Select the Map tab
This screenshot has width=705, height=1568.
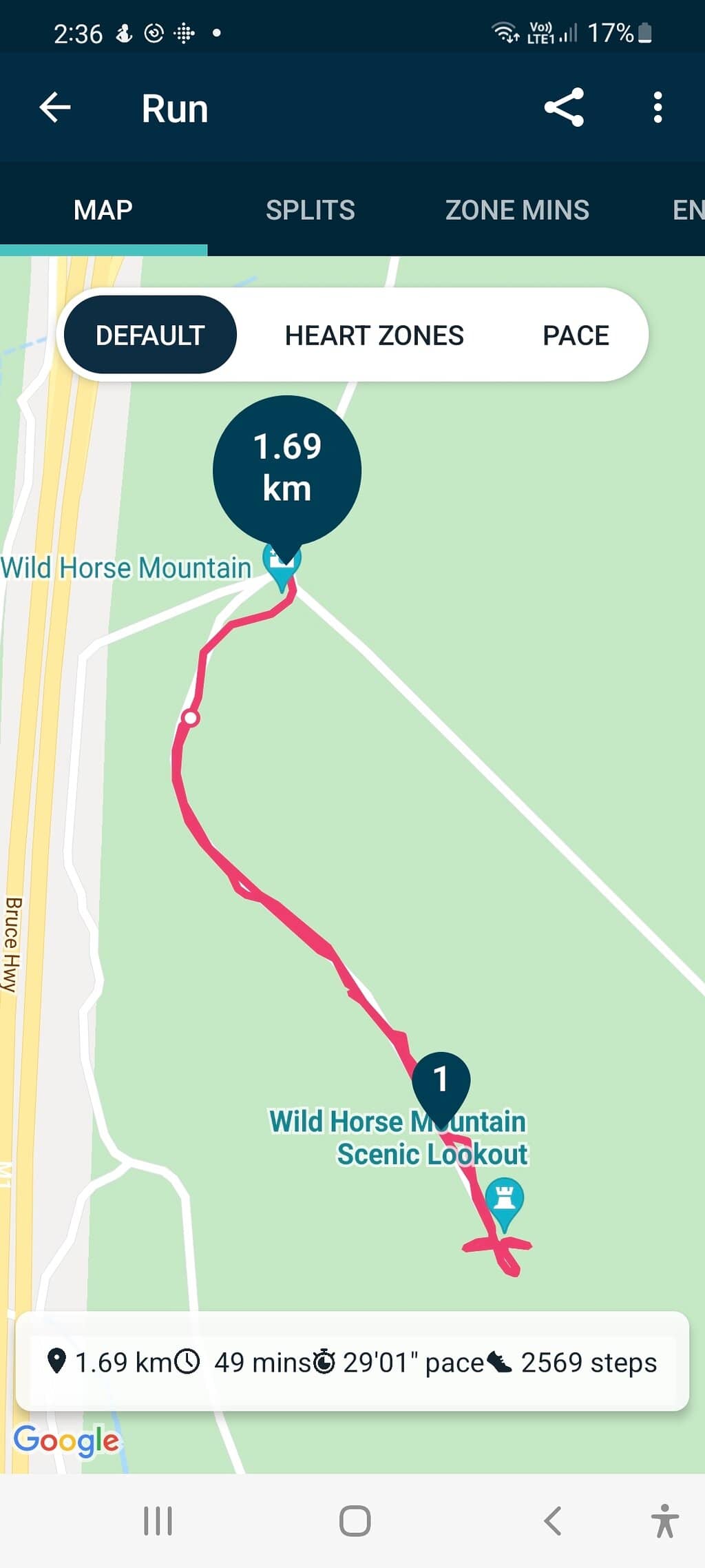pyautogui.click(x=103, y=210)
